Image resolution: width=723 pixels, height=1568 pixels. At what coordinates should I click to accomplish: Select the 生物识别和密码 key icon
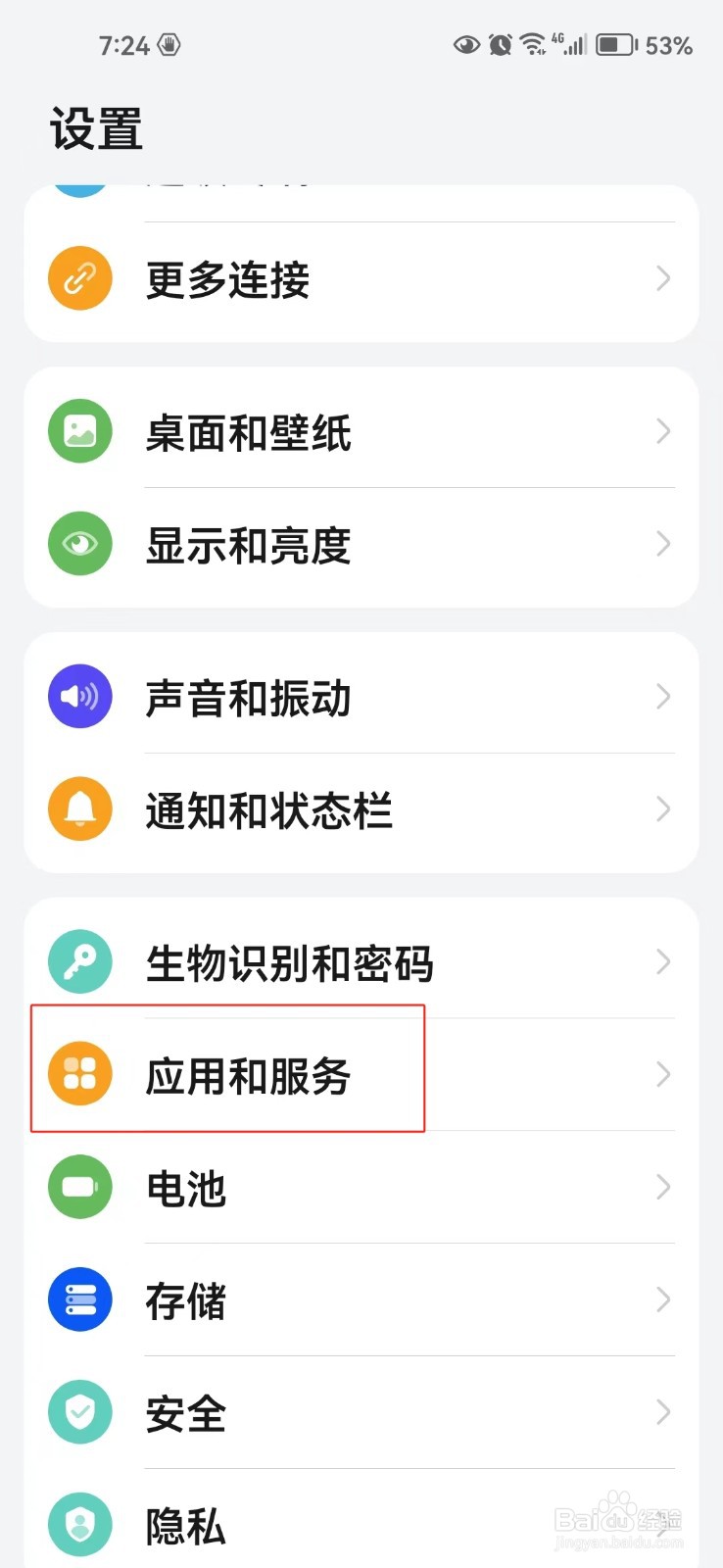point(80,961)
